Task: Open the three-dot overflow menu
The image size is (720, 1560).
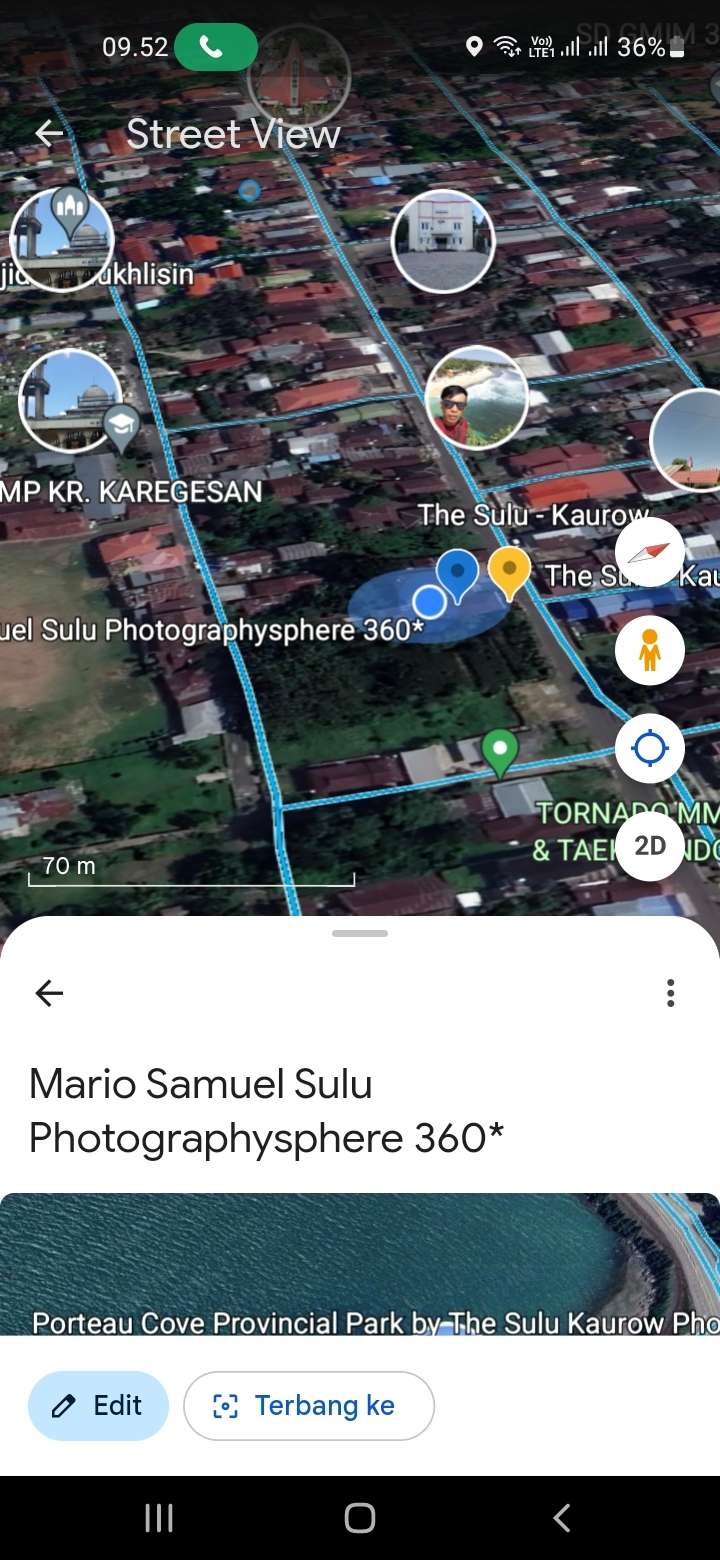Action: 670,992
